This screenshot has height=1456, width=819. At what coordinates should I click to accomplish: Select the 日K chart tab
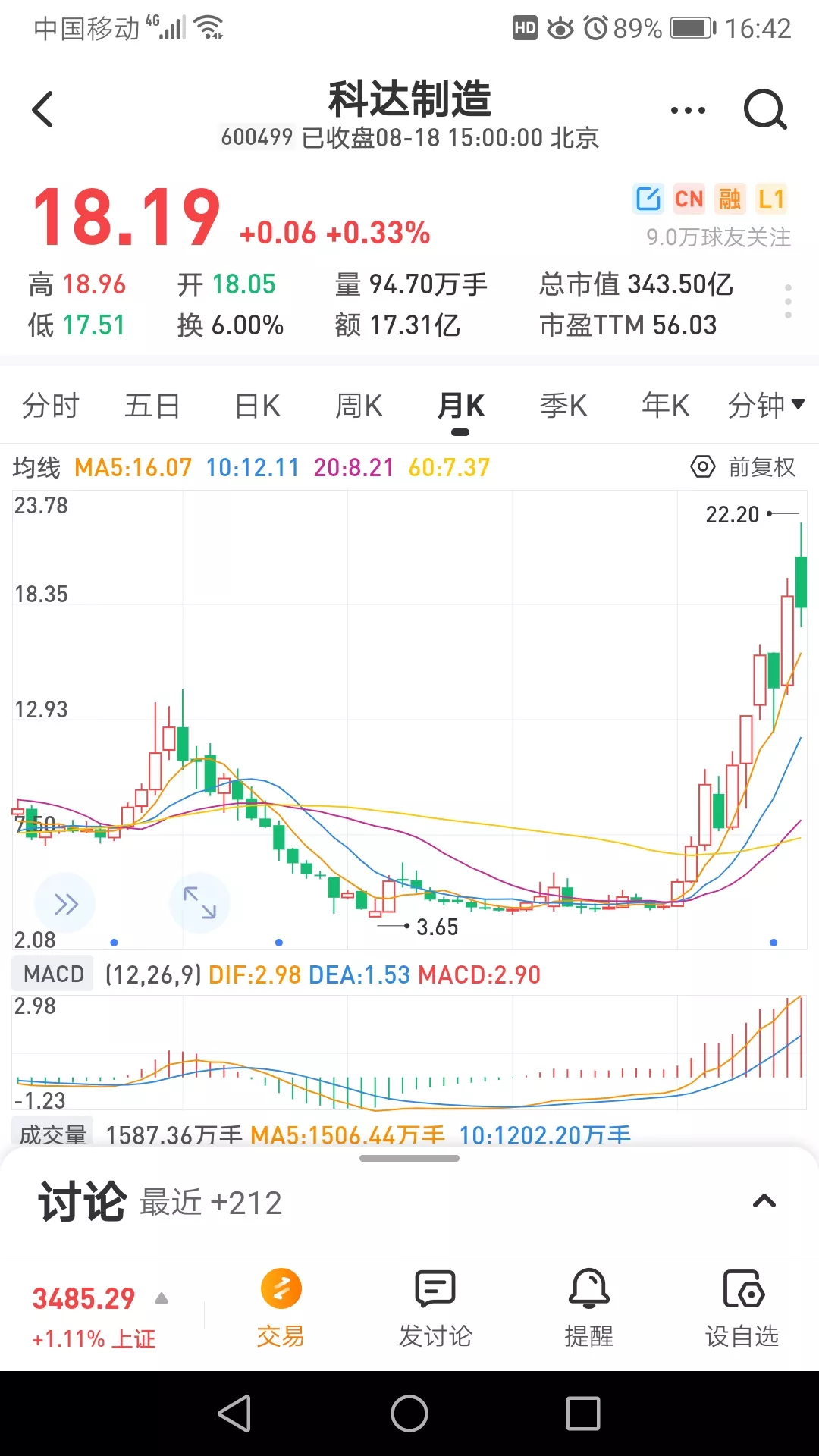pyautogui.click(x=257, y=406)
